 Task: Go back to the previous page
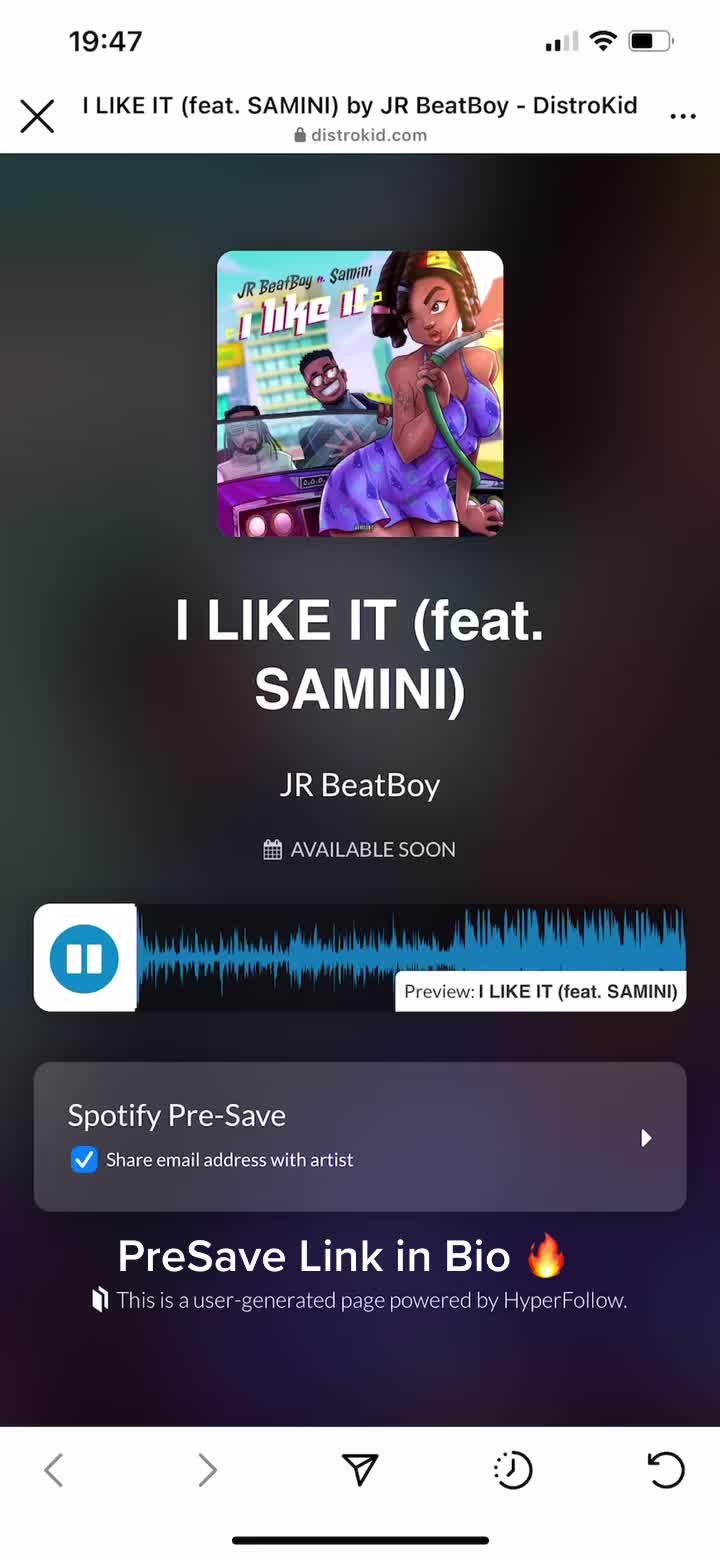pyautogui.click(x=54, y=1470)
